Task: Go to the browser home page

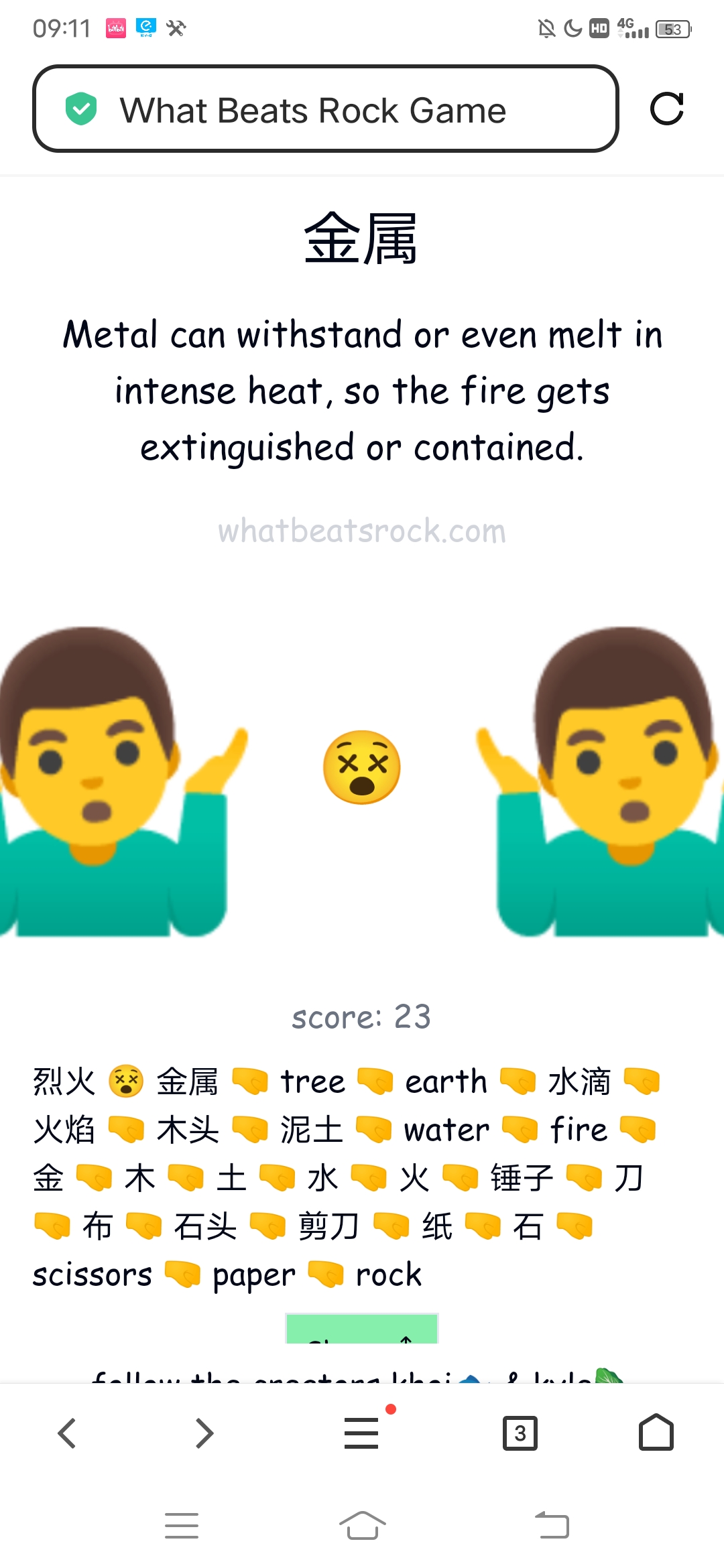Action: [656, 1433]
